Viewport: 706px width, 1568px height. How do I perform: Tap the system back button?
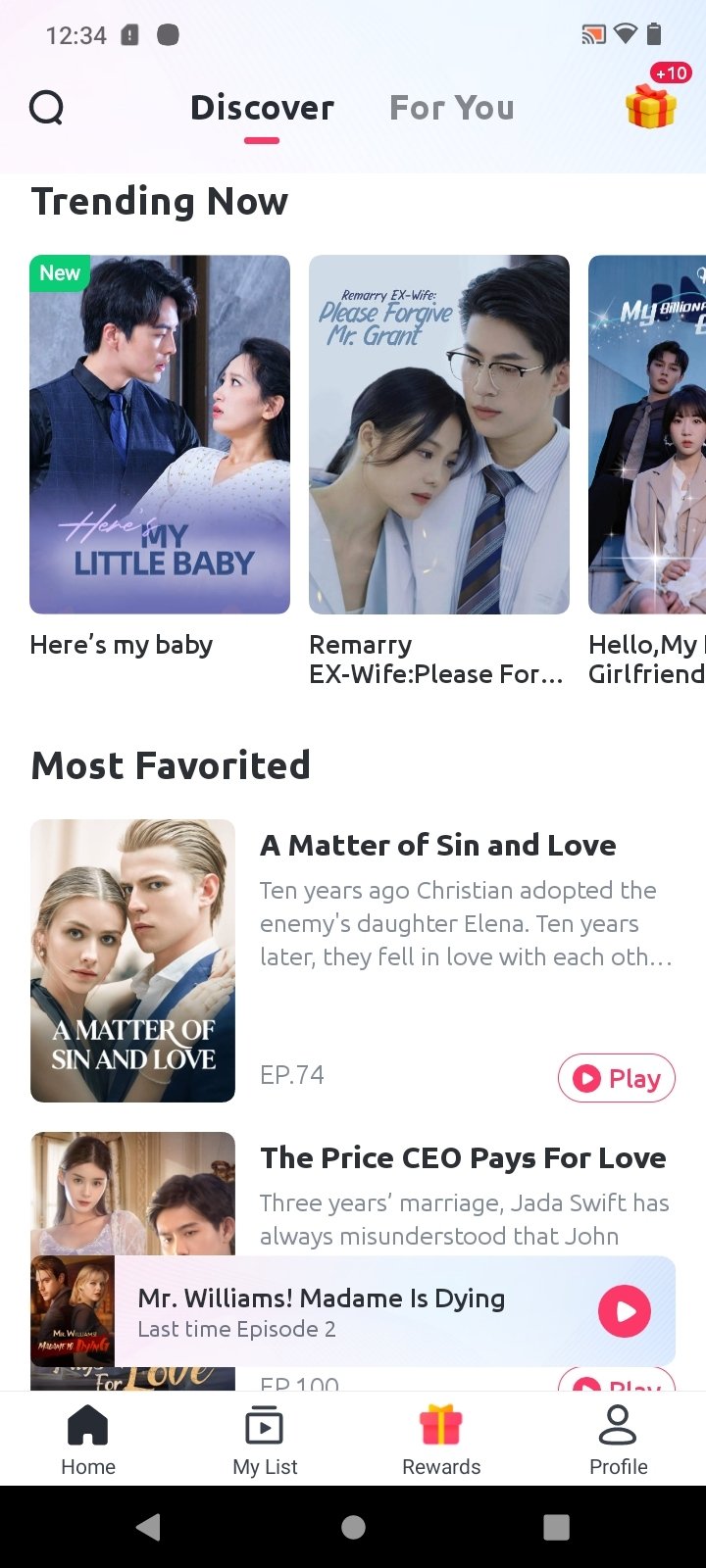pos(149,1527)
